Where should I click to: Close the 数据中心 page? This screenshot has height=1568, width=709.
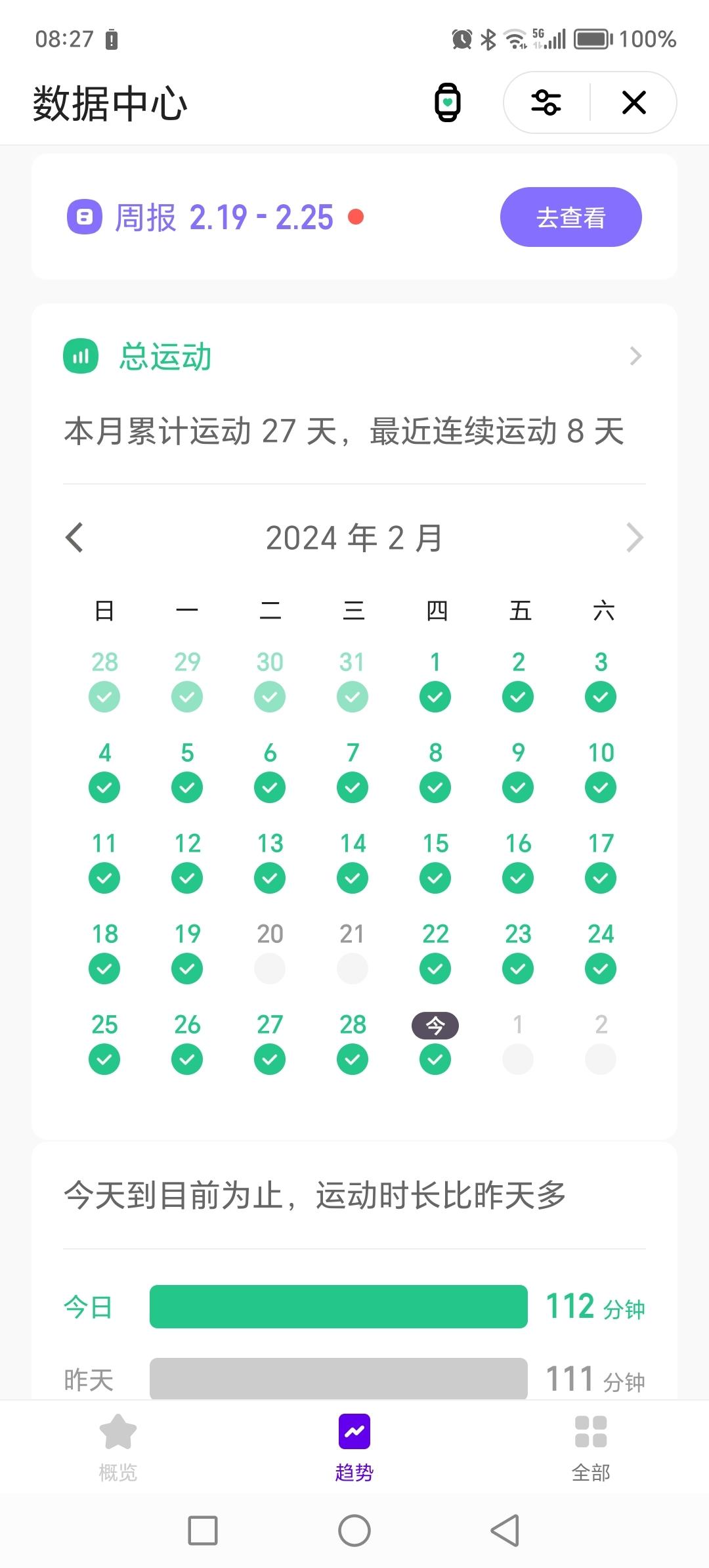pyautogui.click(x=634, y=103)
